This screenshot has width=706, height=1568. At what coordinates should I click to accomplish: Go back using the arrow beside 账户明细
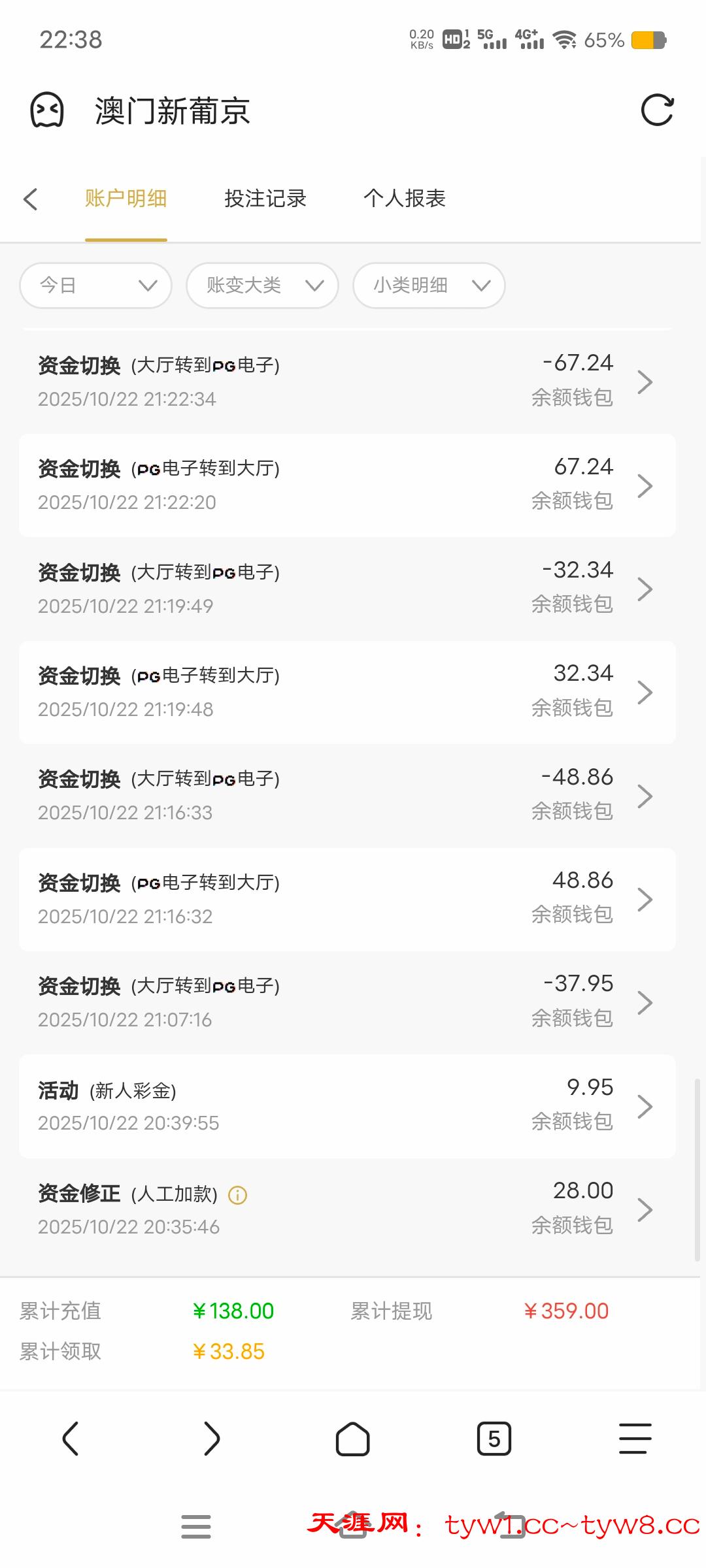click(x=31, y=199)
